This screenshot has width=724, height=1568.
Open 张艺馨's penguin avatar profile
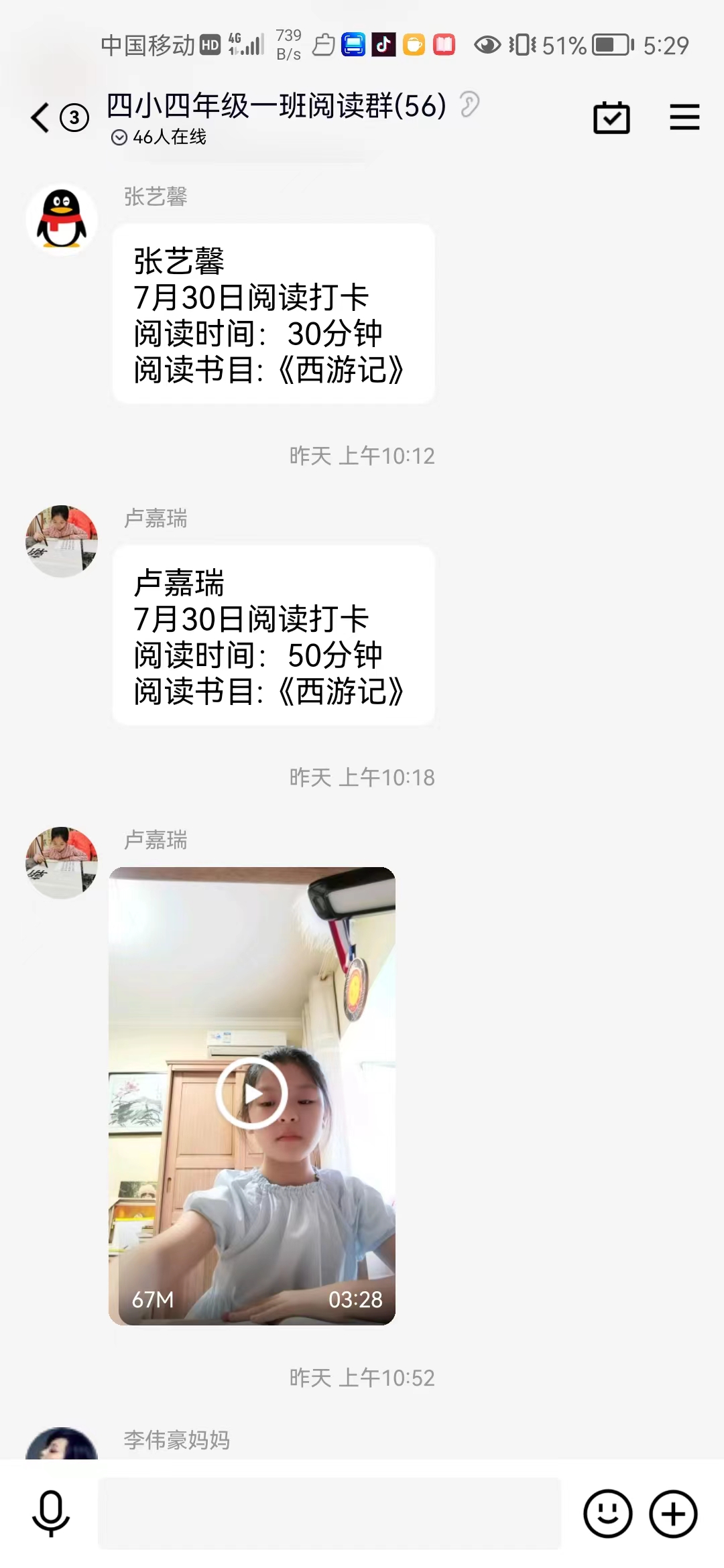pos(62,220)
